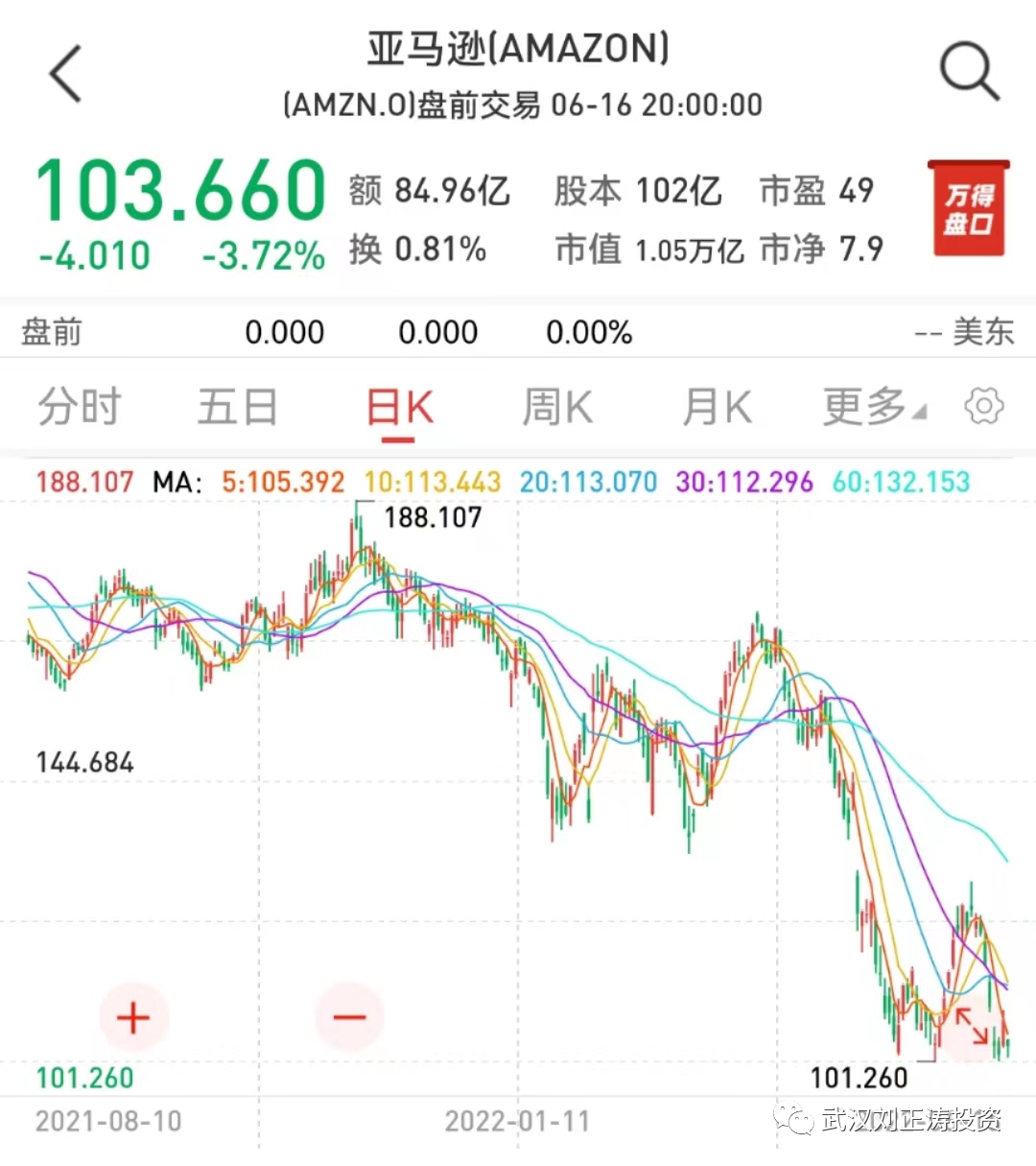This screenshot has width=1036, height=1166.
Task: Open the 万得盘口 panel
Action: pyautogui.click(x=969, y=209)
